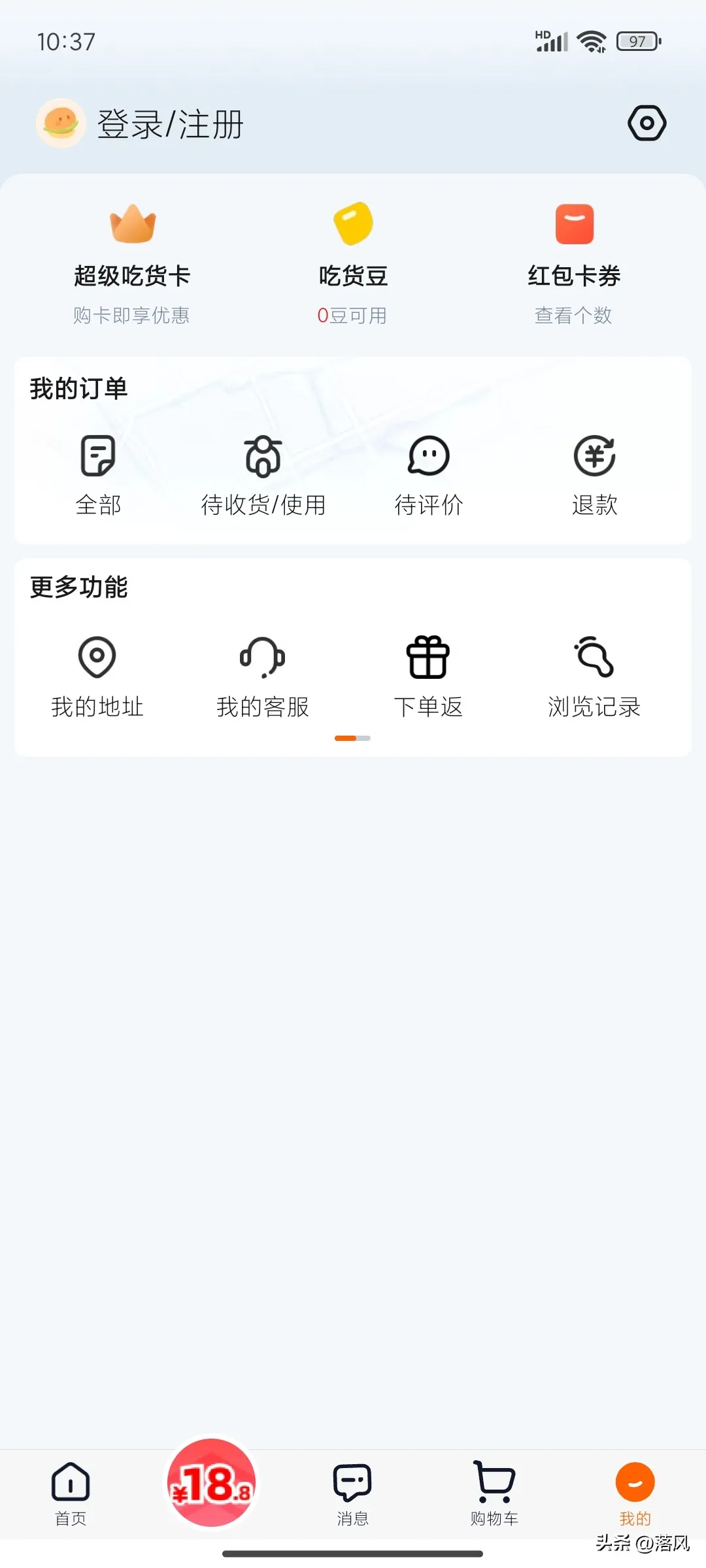Open the settings hexagon icon
Screen dimensions: 706x1568
pyautogui.click(x=647, y=123)
